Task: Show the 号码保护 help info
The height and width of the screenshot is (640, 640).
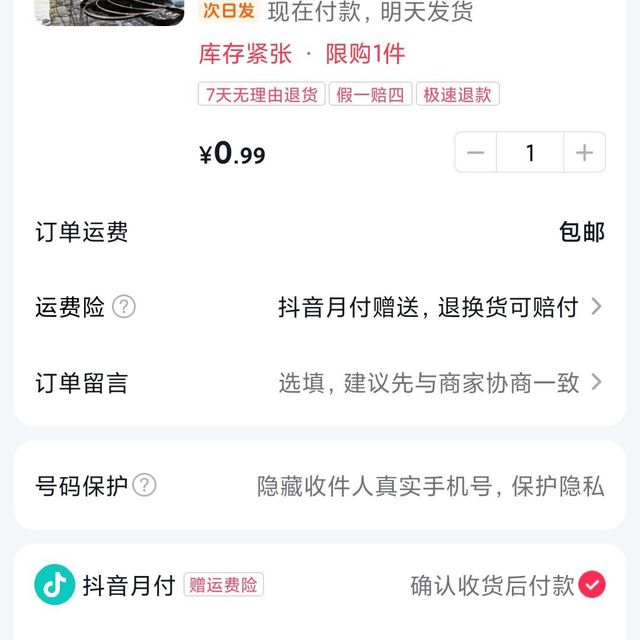Action: (145, 486)
